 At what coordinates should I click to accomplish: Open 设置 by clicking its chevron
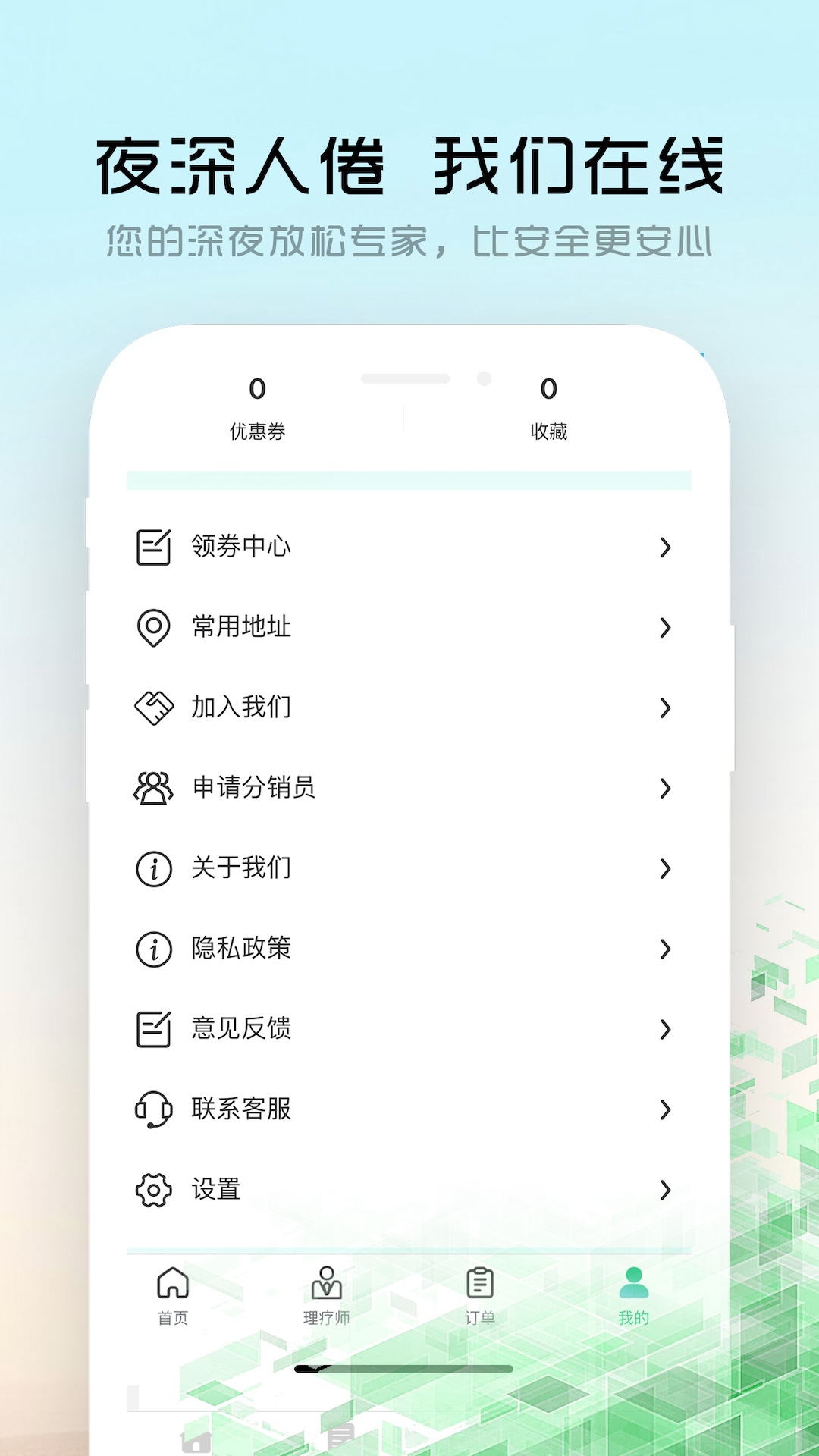pos(666,1189)
